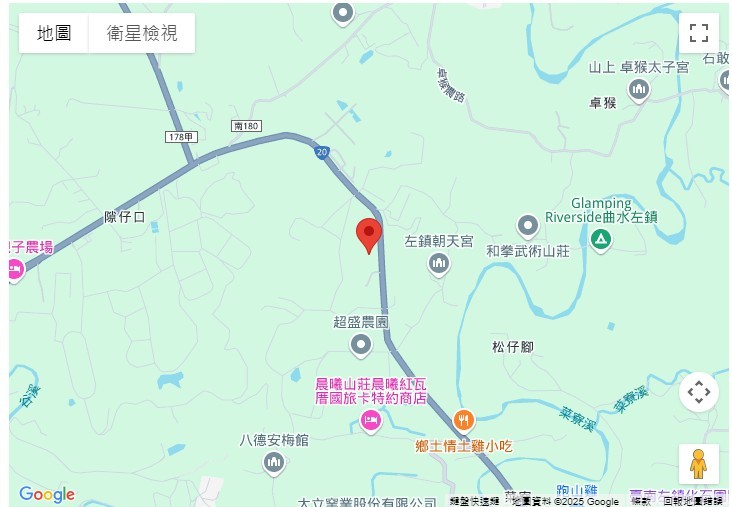Select the 卓猴太子宮 temple marker
This screenshot has height=507, width=732.
pos(639,90)
